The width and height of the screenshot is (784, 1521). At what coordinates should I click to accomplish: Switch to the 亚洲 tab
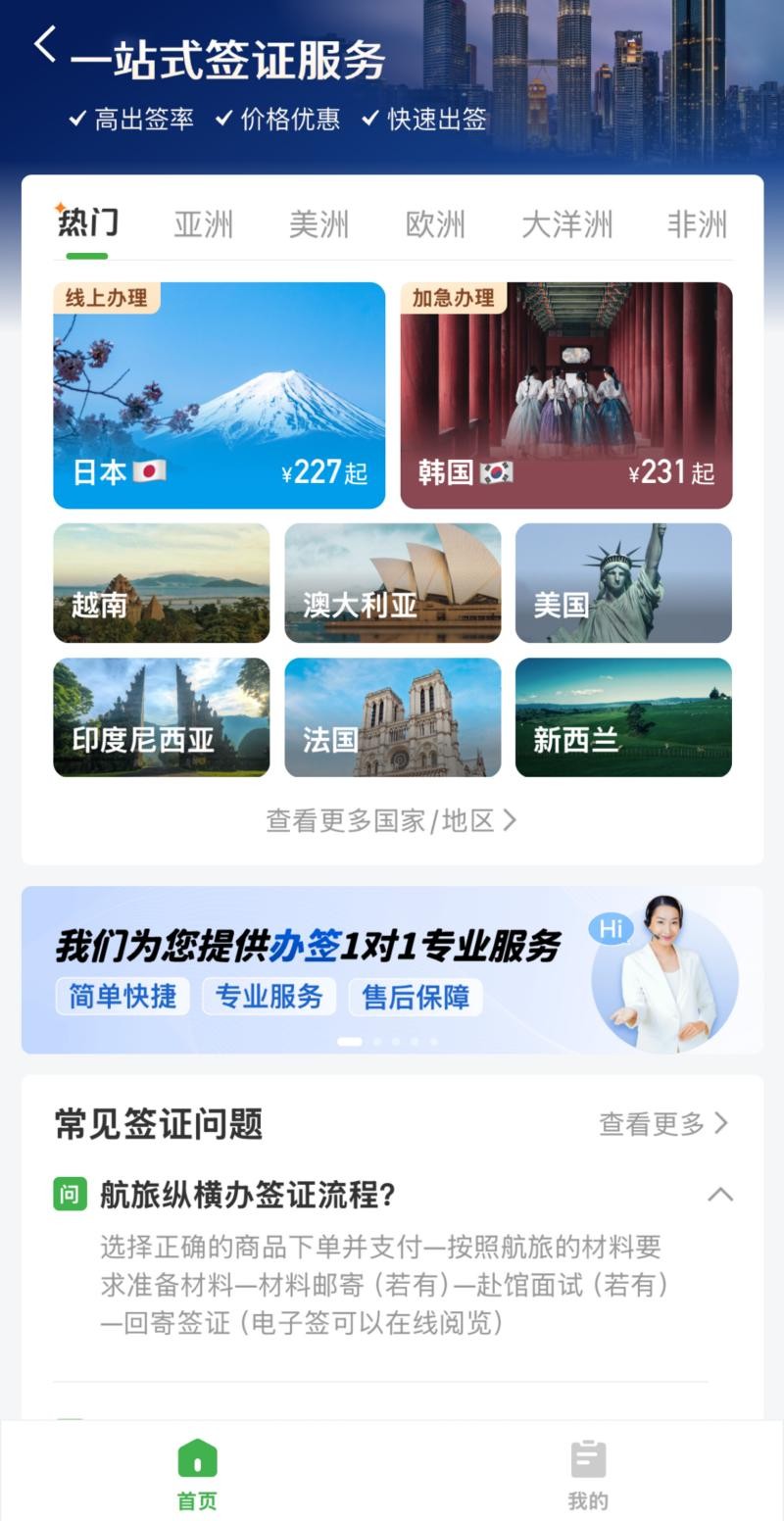(x=204, y=224)
